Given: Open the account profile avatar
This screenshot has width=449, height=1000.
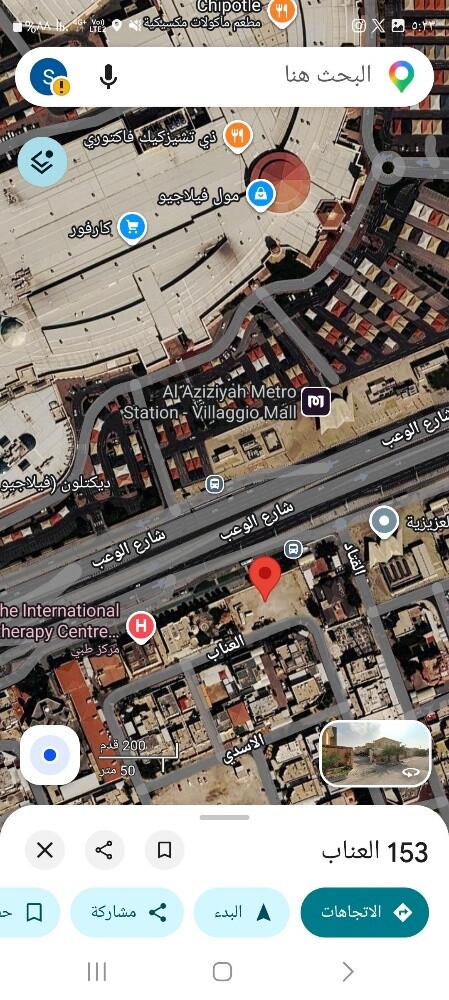Looking at the screenshot, I should tap(49, 77).
